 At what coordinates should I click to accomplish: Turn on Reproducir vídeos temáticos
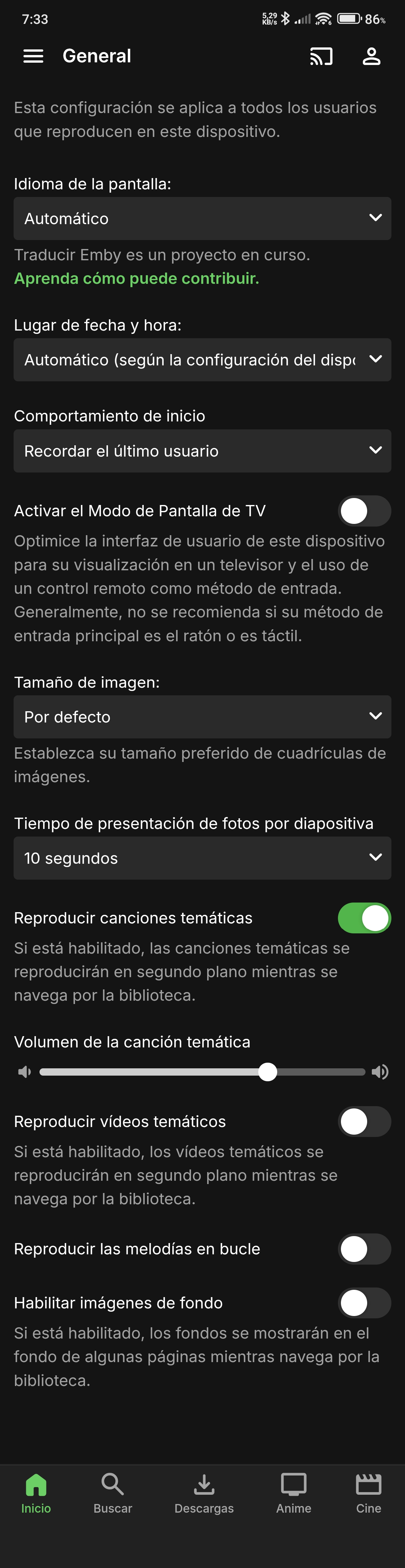pyautogui.click(x=364, y=1121)
